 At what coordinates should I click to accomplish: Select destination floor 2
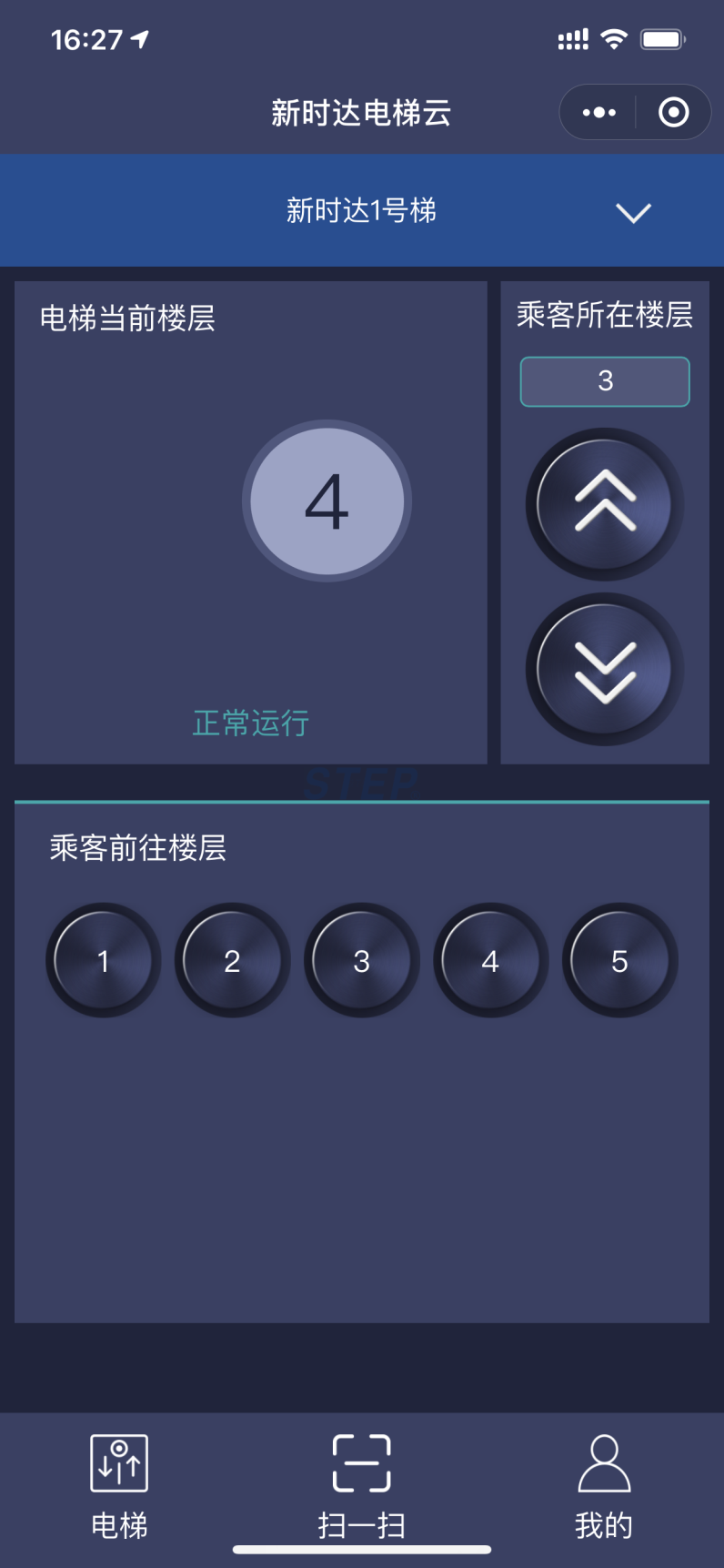(233, 960)
